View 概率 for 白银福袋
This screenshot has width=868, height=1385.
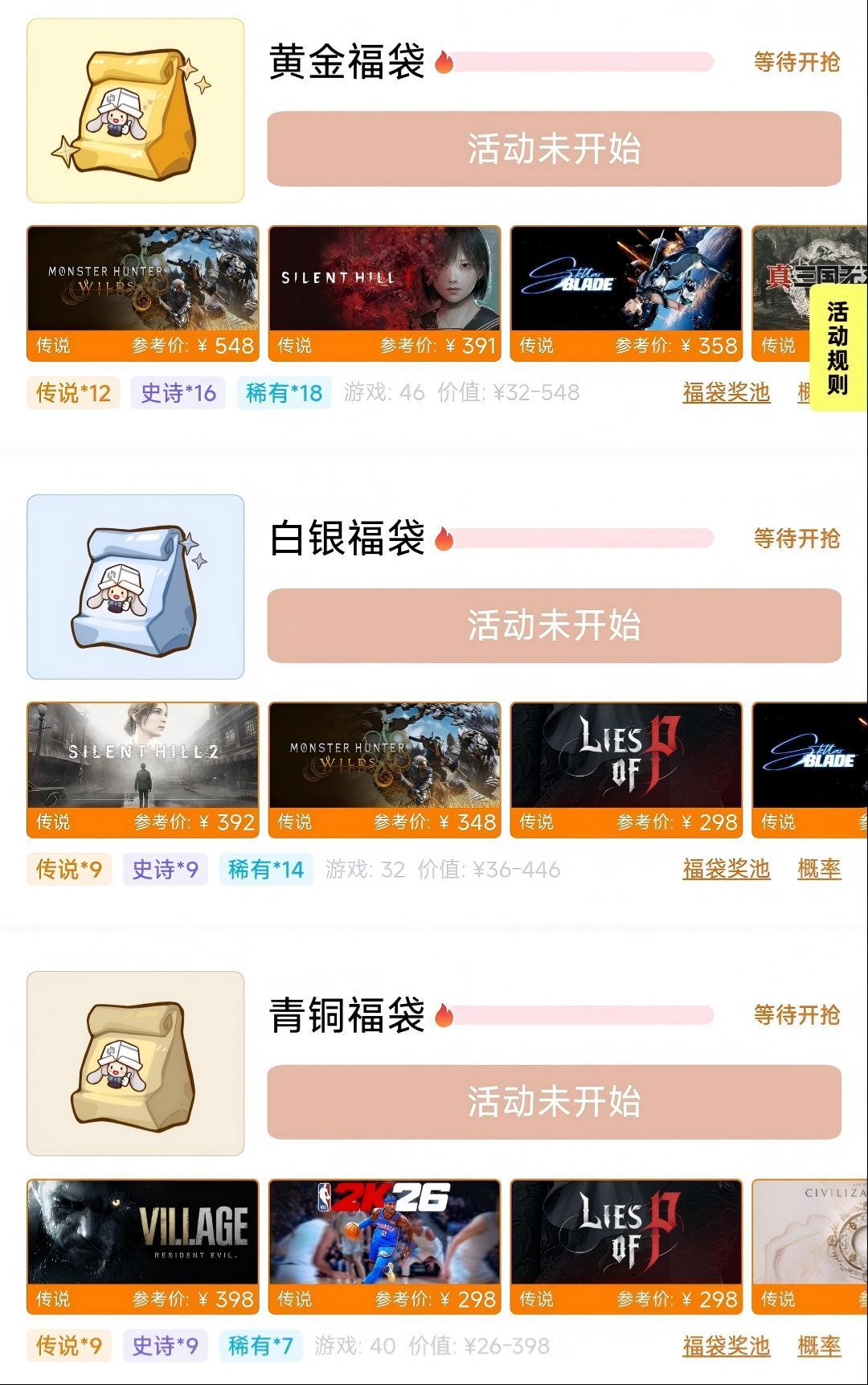click(819, 869)
